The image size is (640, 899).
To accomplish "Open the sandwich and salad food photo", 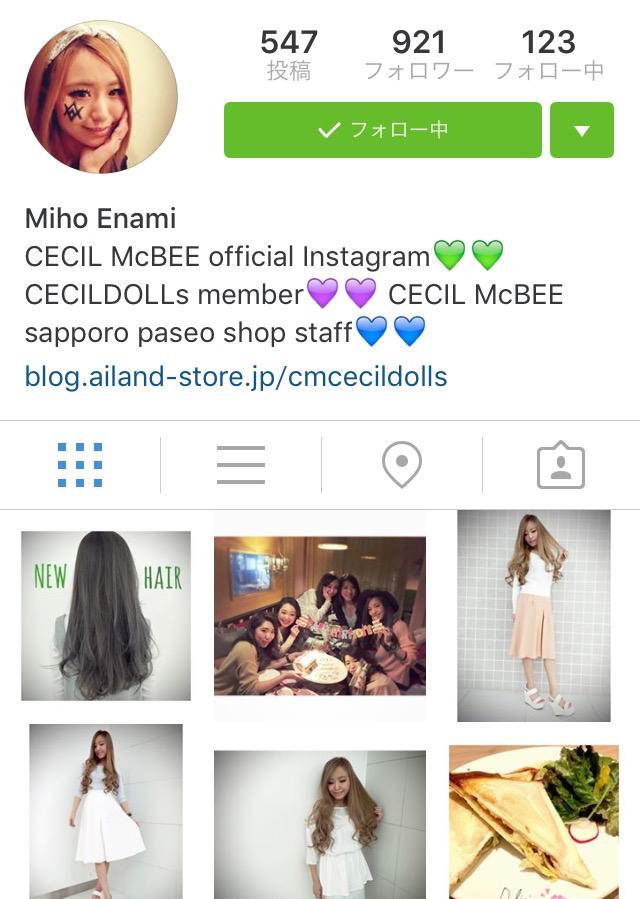I will [533, 822].
